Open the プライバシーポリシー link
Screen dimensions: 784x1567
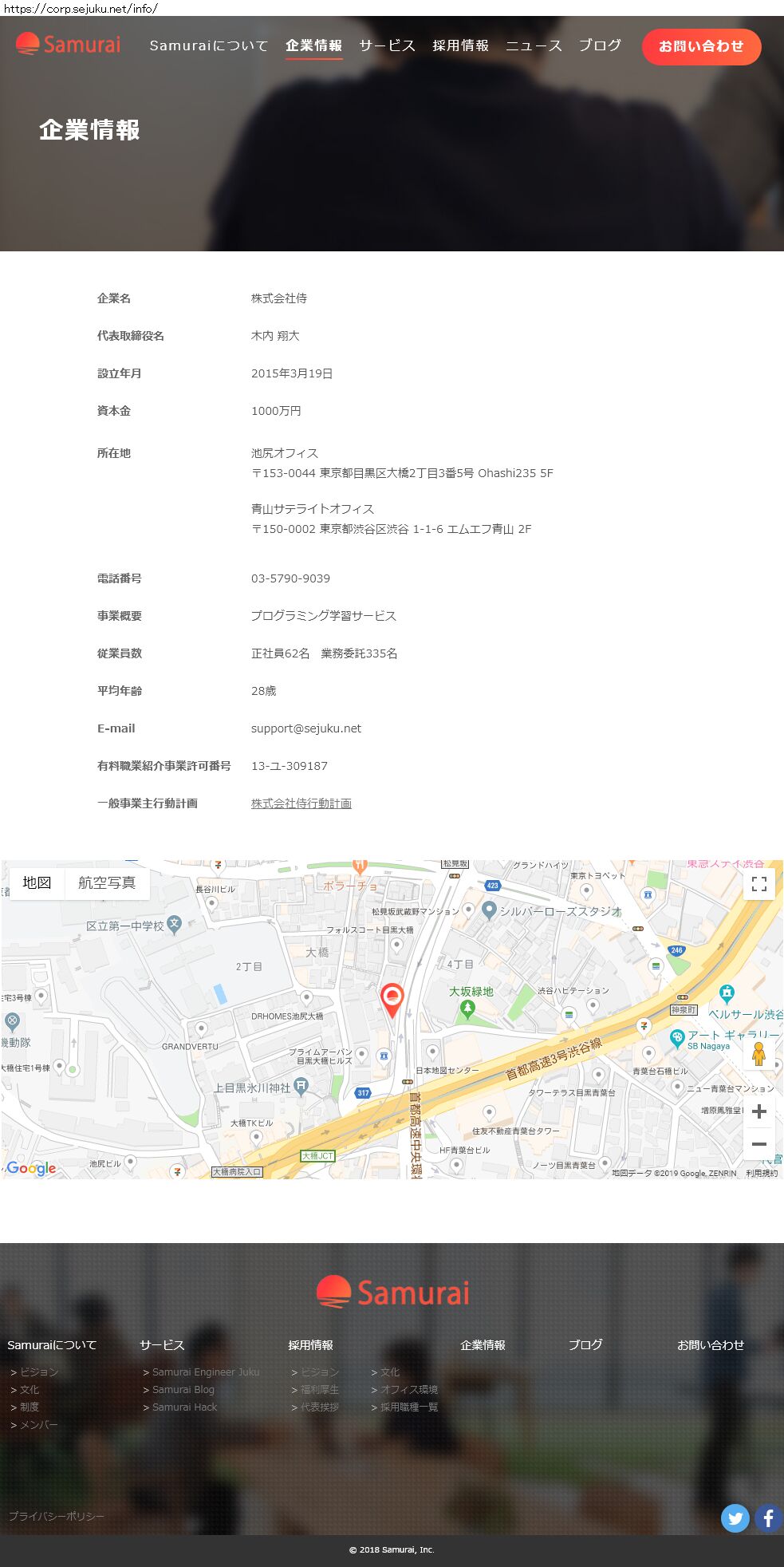[x=57, y=1516]
